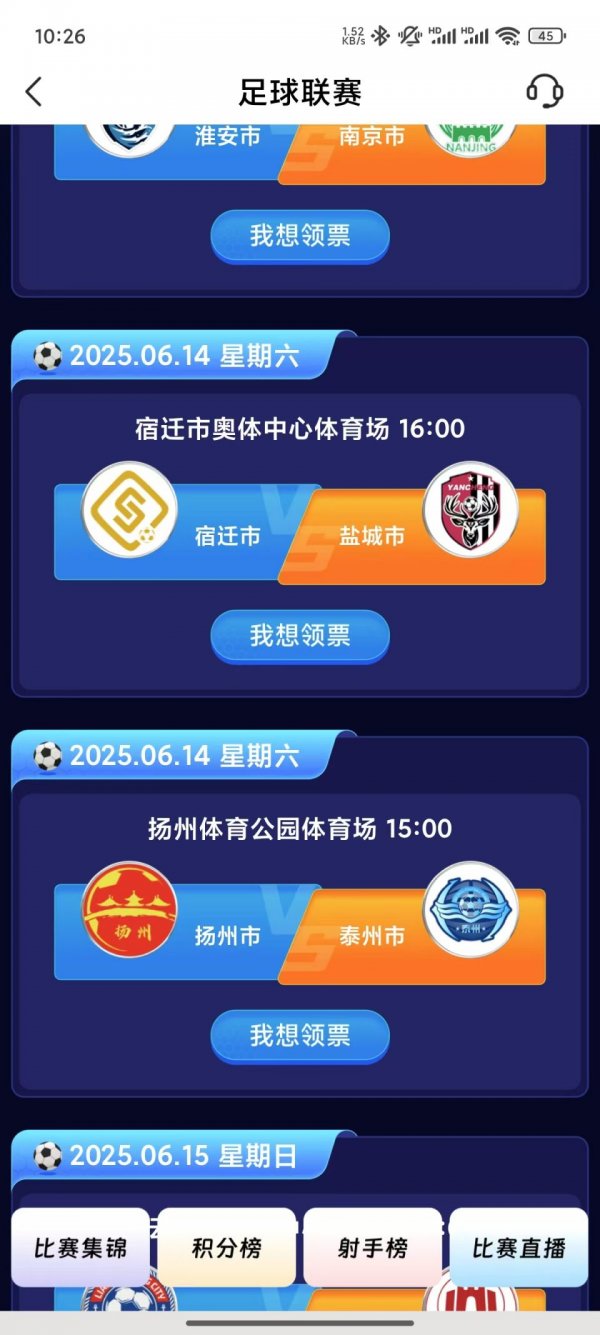Image resolution: width=600 pixels, height=1335 pixels.
Task: View the 积分榜 standings
Action: pyautogui.click(x=227, y=1248)
